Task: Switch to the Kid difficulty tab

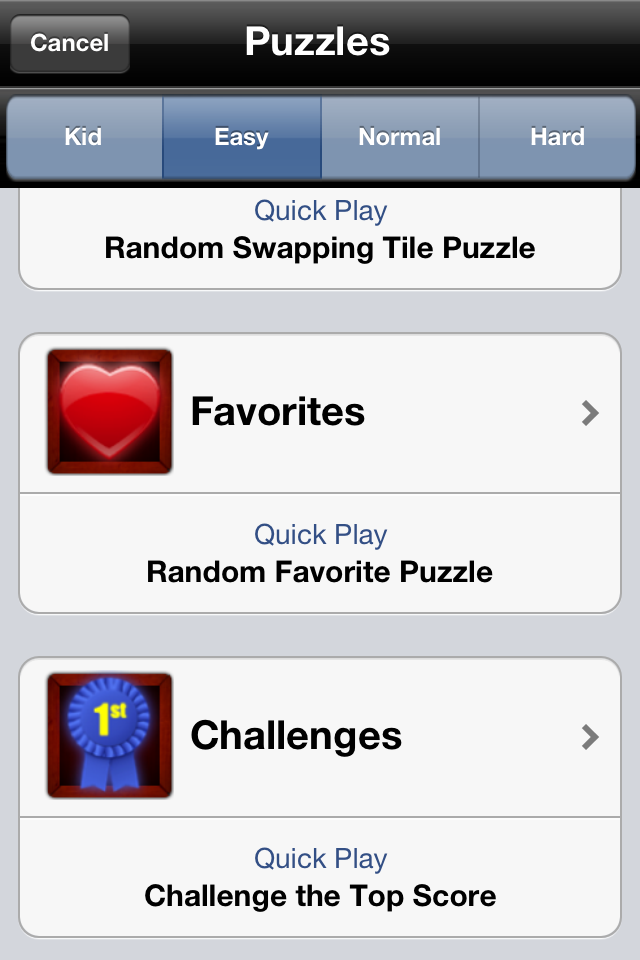Action: click(84, 137)
